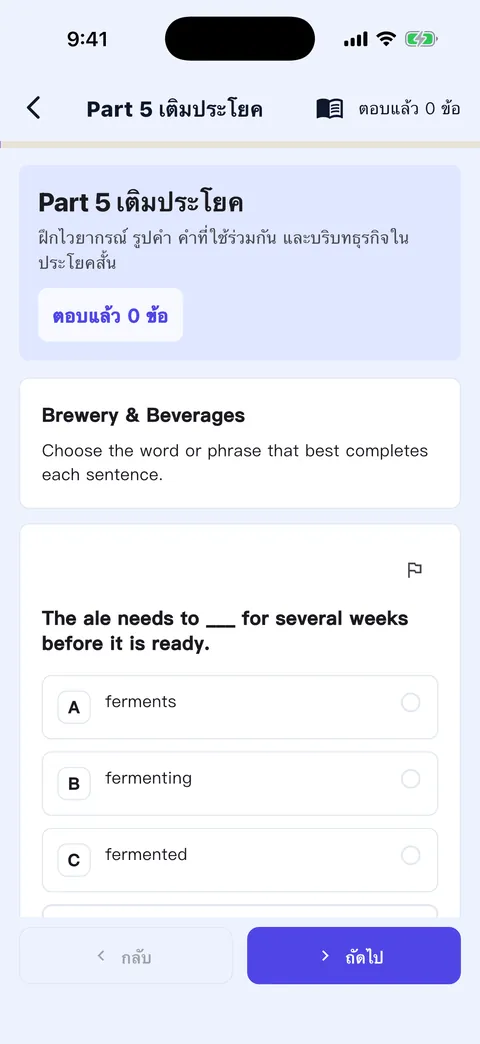Tap the ถัดไป next button
The image size is (480, 1044).
pos(354,955)
